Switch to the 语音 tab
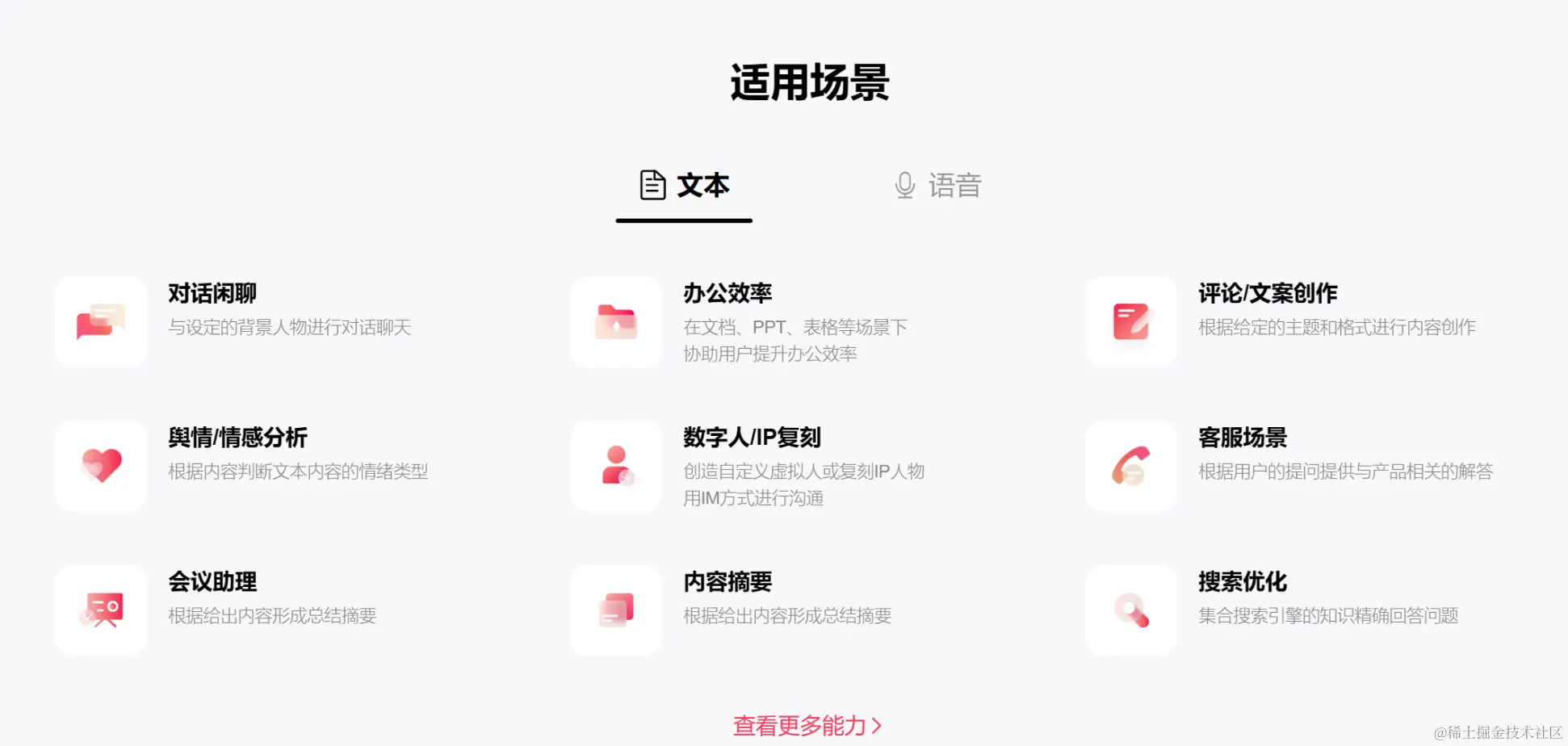The height and width of the screenshot is (746, 1568). tap(937, 186)
